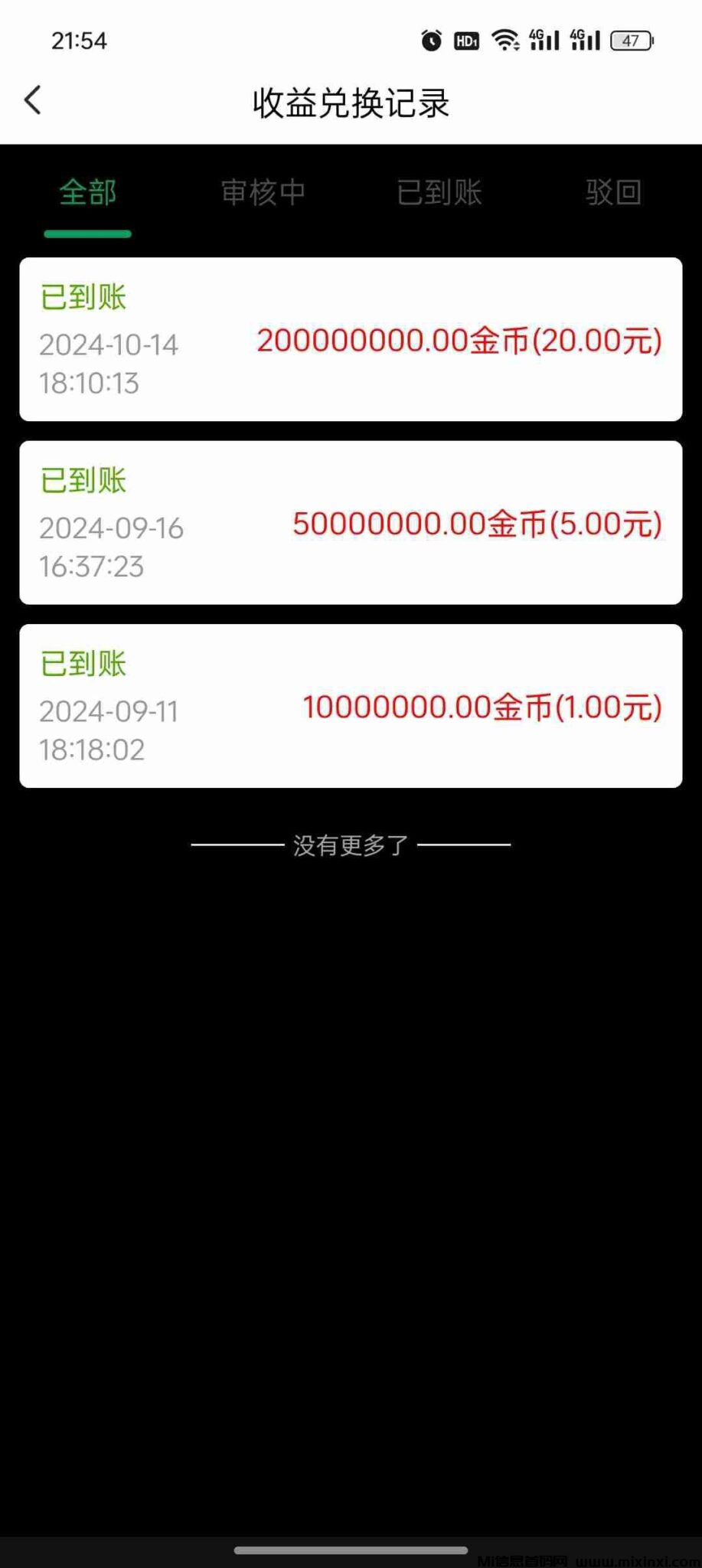Viewport: 702px width, 1568px height.
Task: Tap the 2024-09-11 exchange record card
Action: point(351,706)
